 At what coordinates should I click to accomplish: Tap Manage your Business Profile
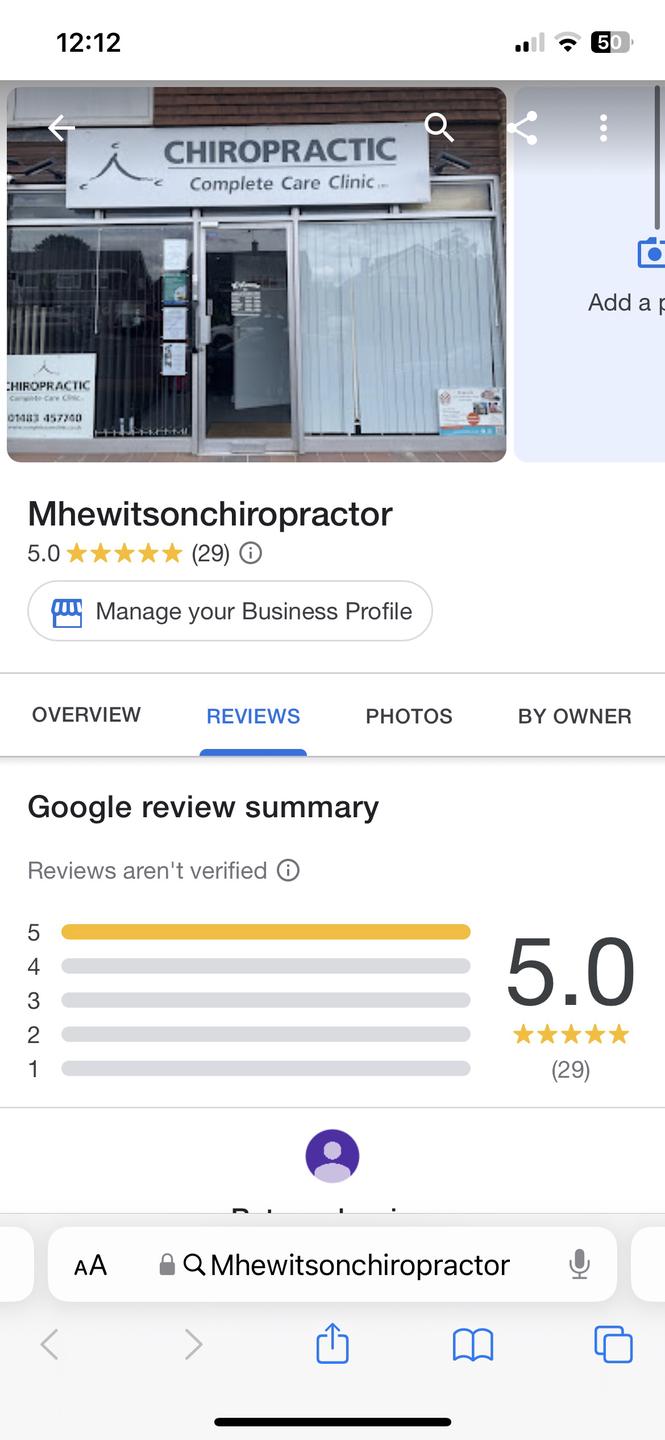pyautogui.click(x=230, y=611)
